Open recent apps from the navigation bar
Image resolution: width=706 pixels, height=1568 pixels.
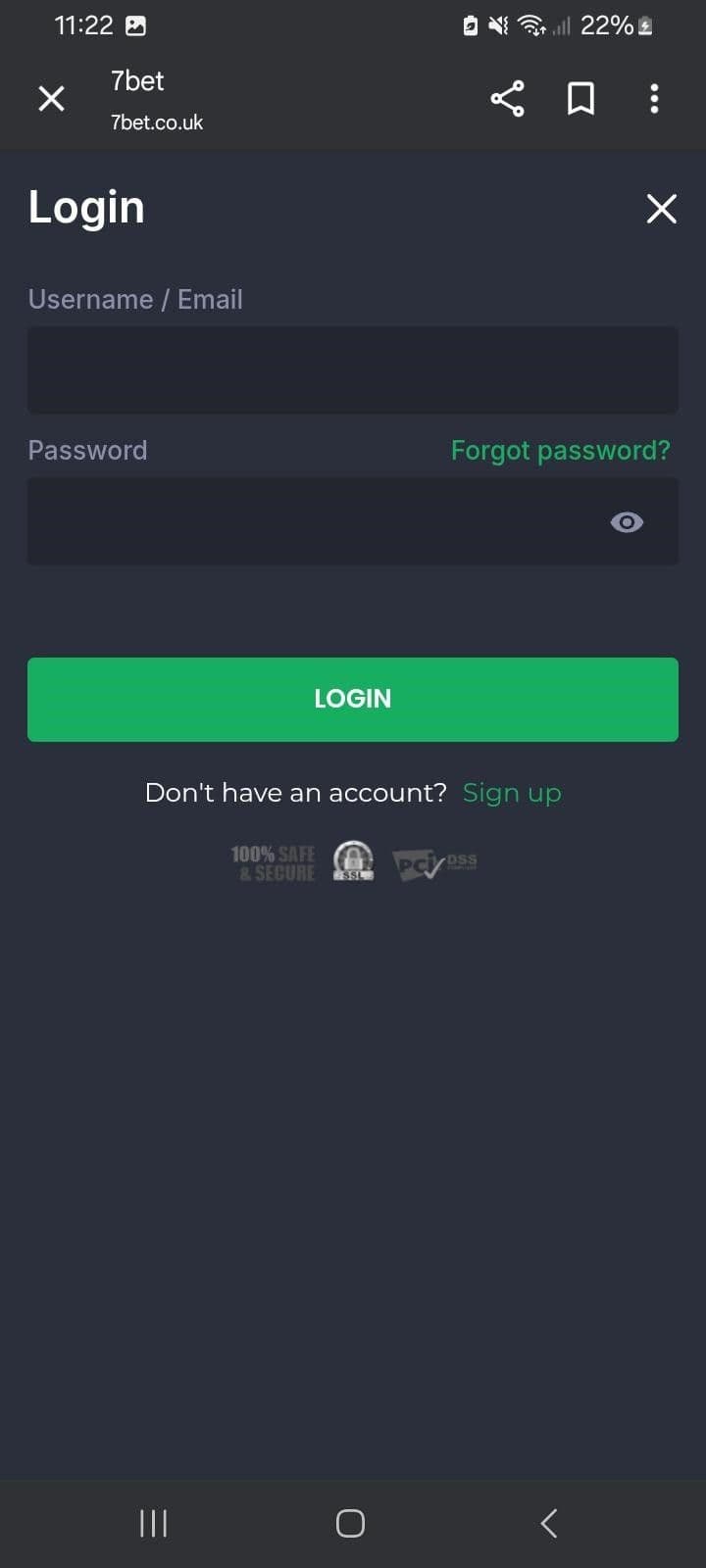click(153, 1523)
